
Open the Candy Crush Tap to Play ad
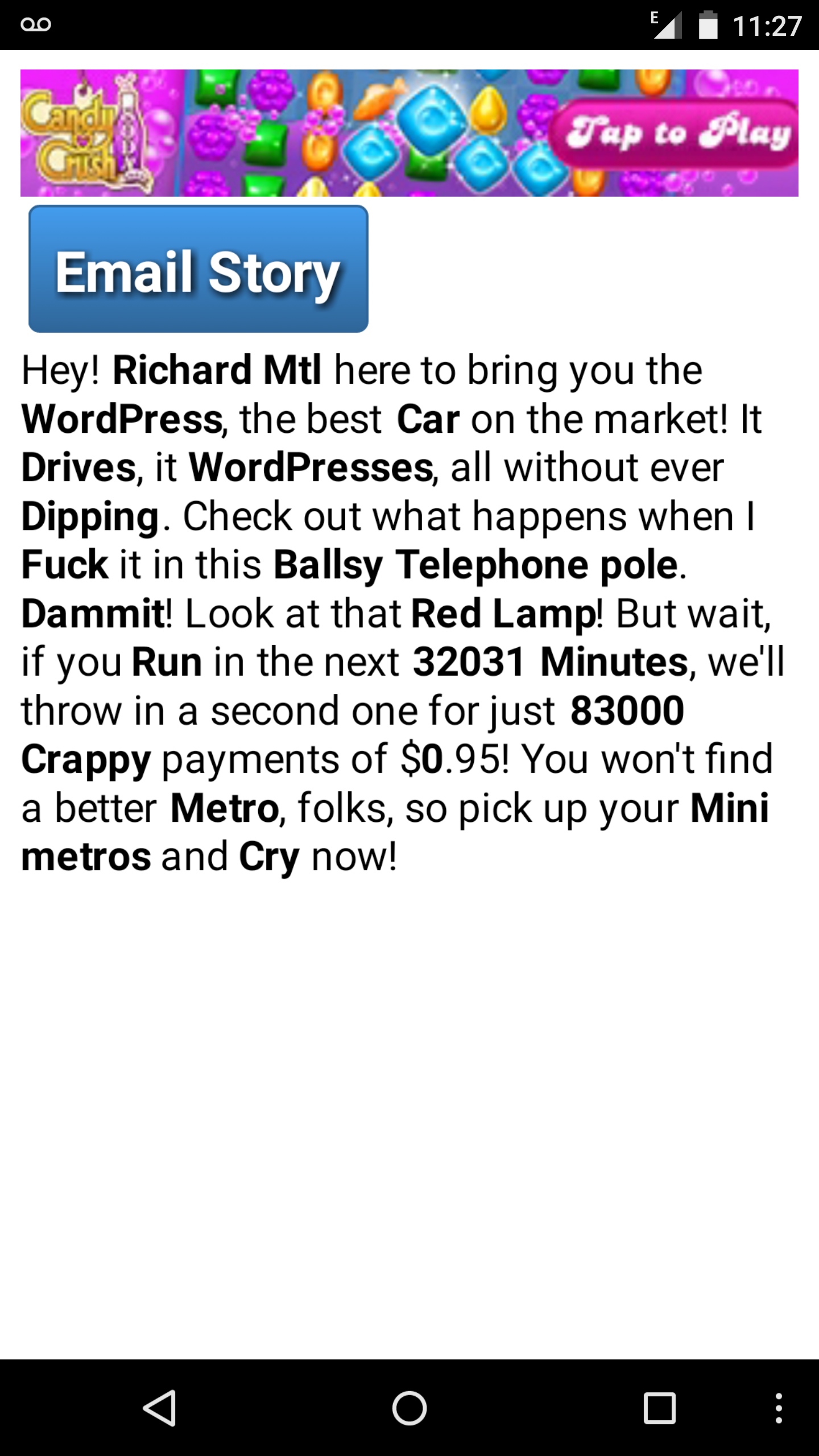coord(409,133)
